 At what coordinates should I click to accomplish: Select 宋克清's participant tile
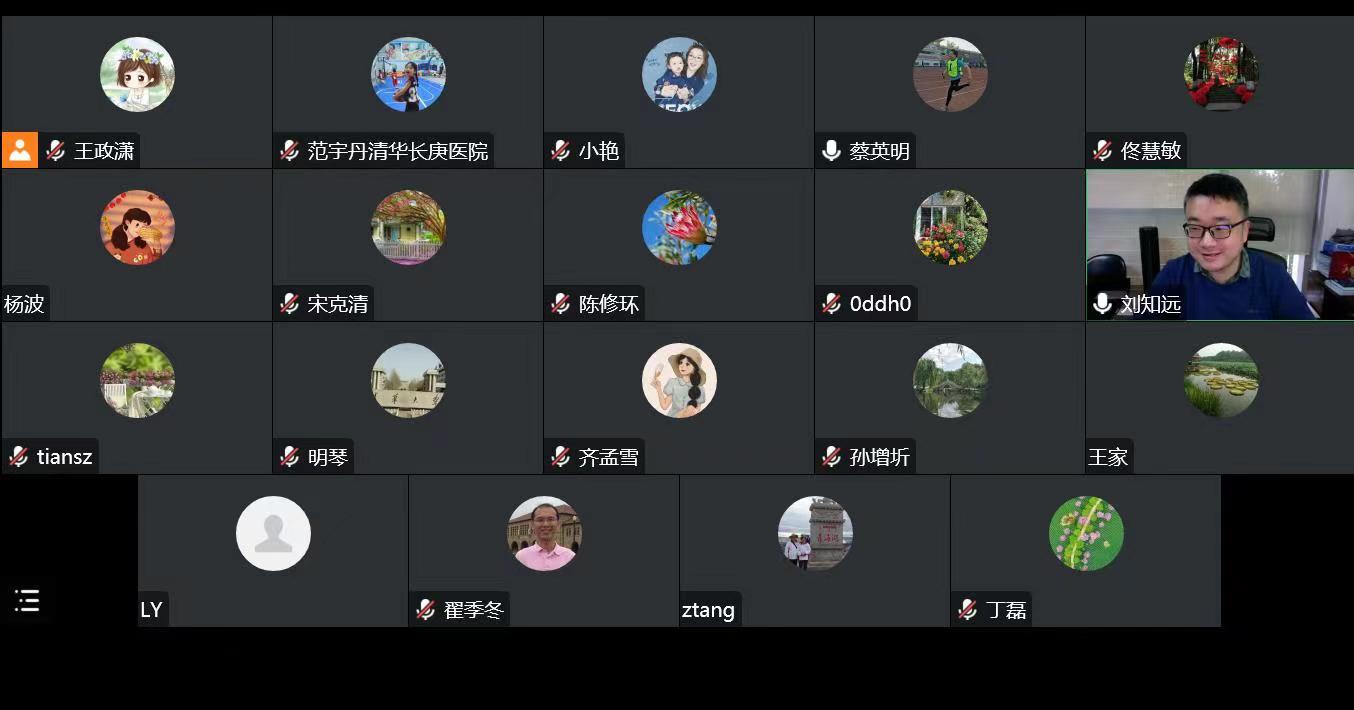pyautogui.click(x=408, y=245)
